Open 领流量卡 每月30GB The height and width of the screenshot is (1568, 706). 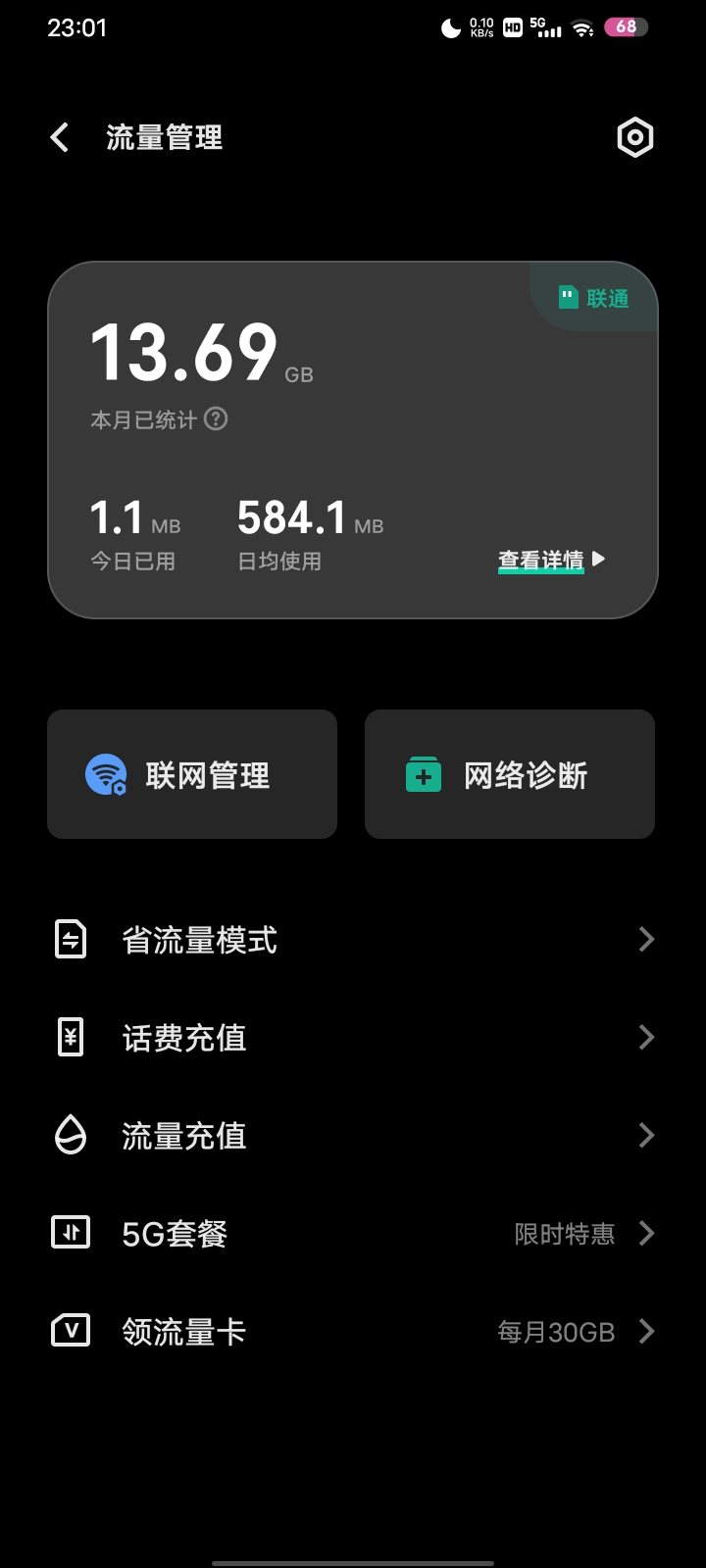(353, 1332)
